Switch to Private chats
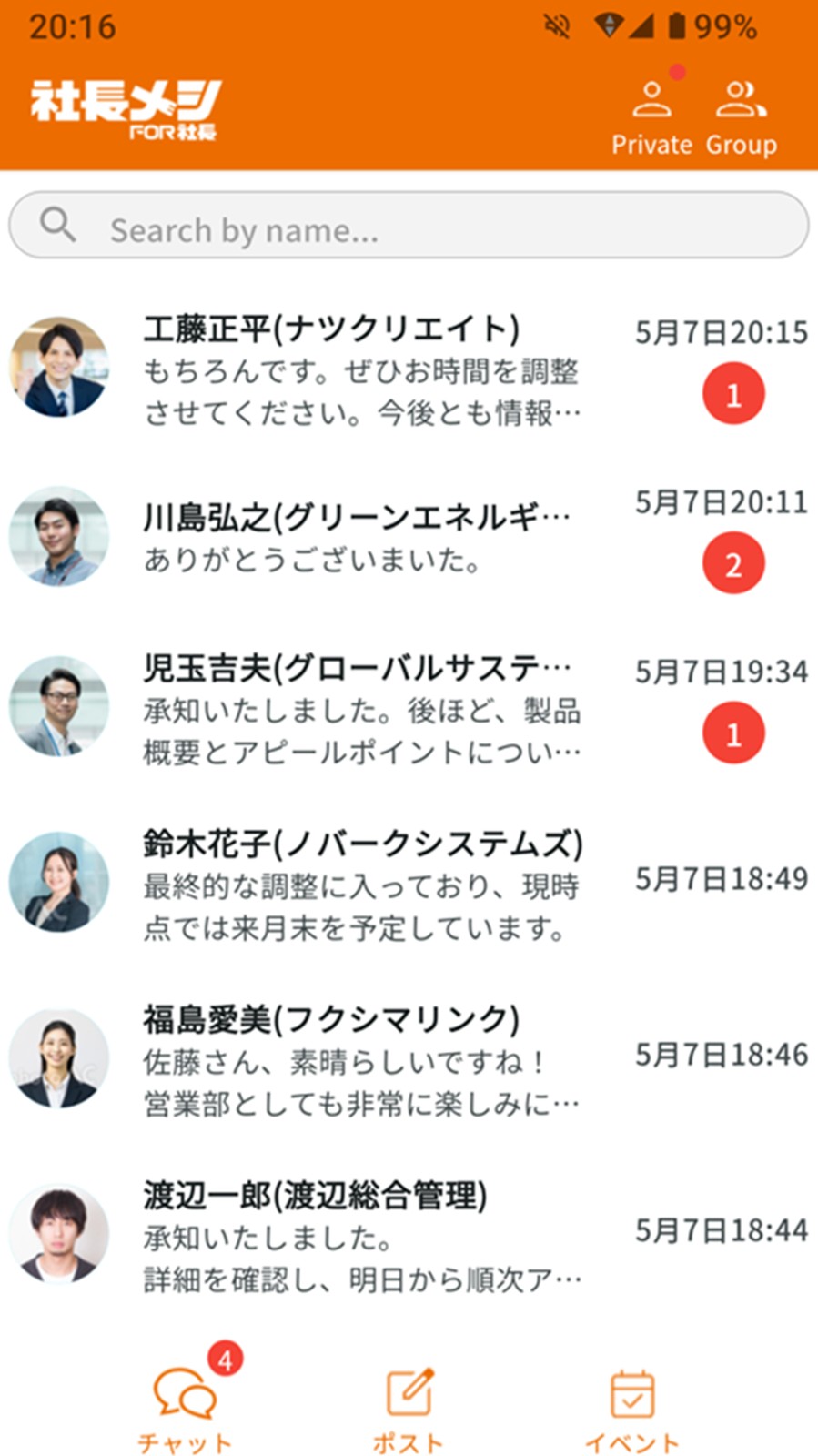 (x=651, y=119)
